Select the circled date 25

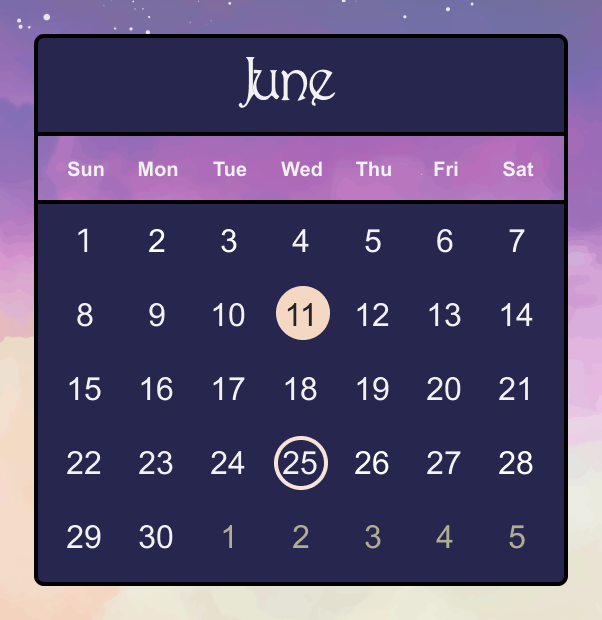pos(301,463)
